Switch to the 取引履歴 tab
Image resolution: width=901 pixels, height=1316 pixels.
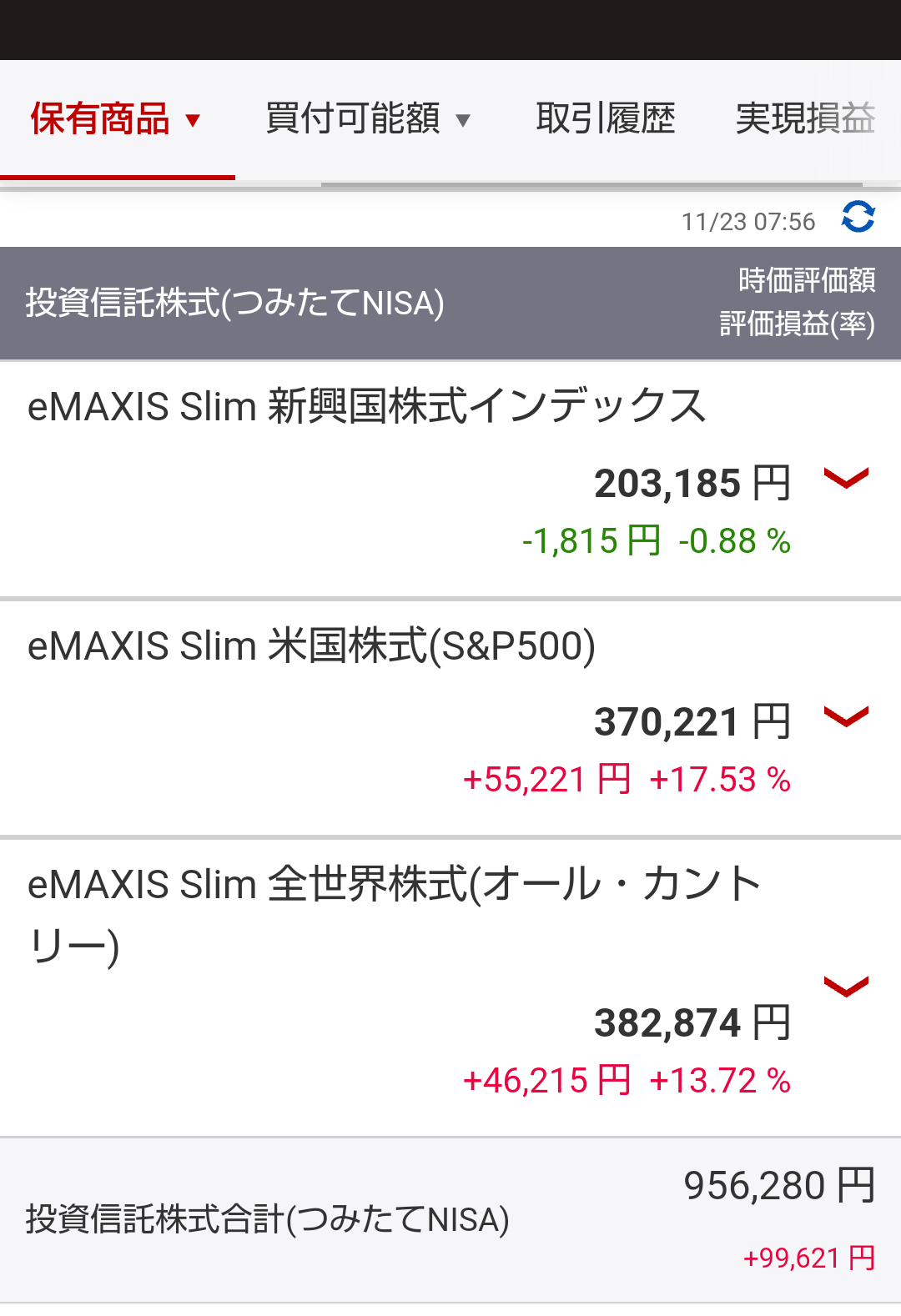coord(605,119)
